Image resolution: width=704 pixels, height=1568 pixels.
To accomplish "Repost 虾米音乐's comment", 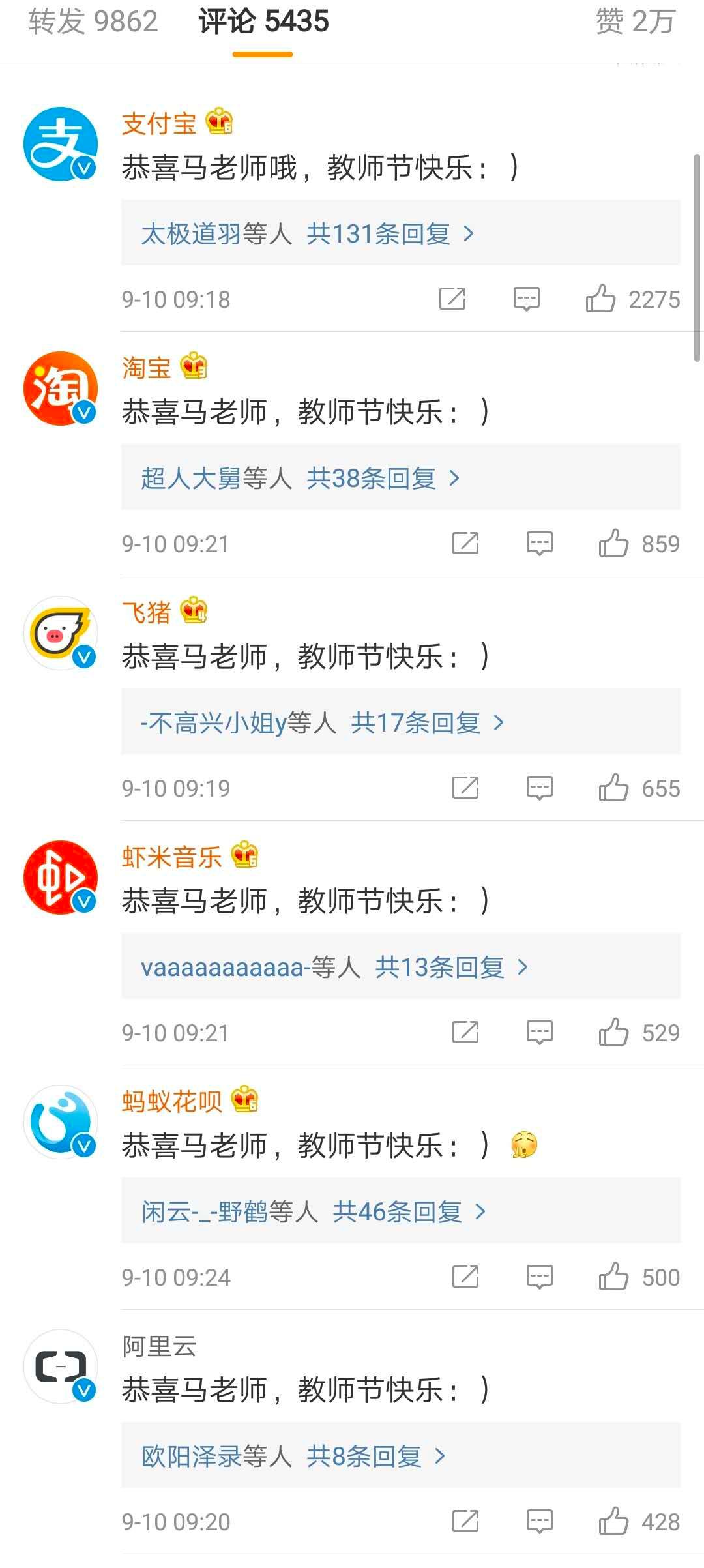I will click(465, 1032).
